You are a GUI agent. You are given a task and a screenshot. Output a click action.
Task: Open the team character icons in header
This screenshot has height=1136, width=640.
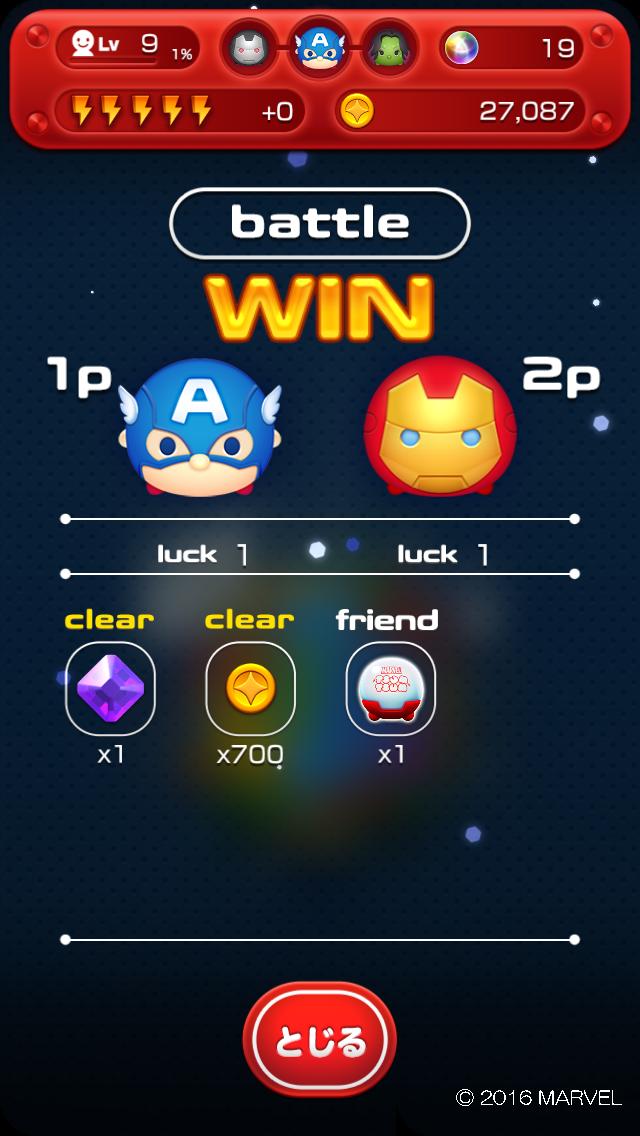319,48
